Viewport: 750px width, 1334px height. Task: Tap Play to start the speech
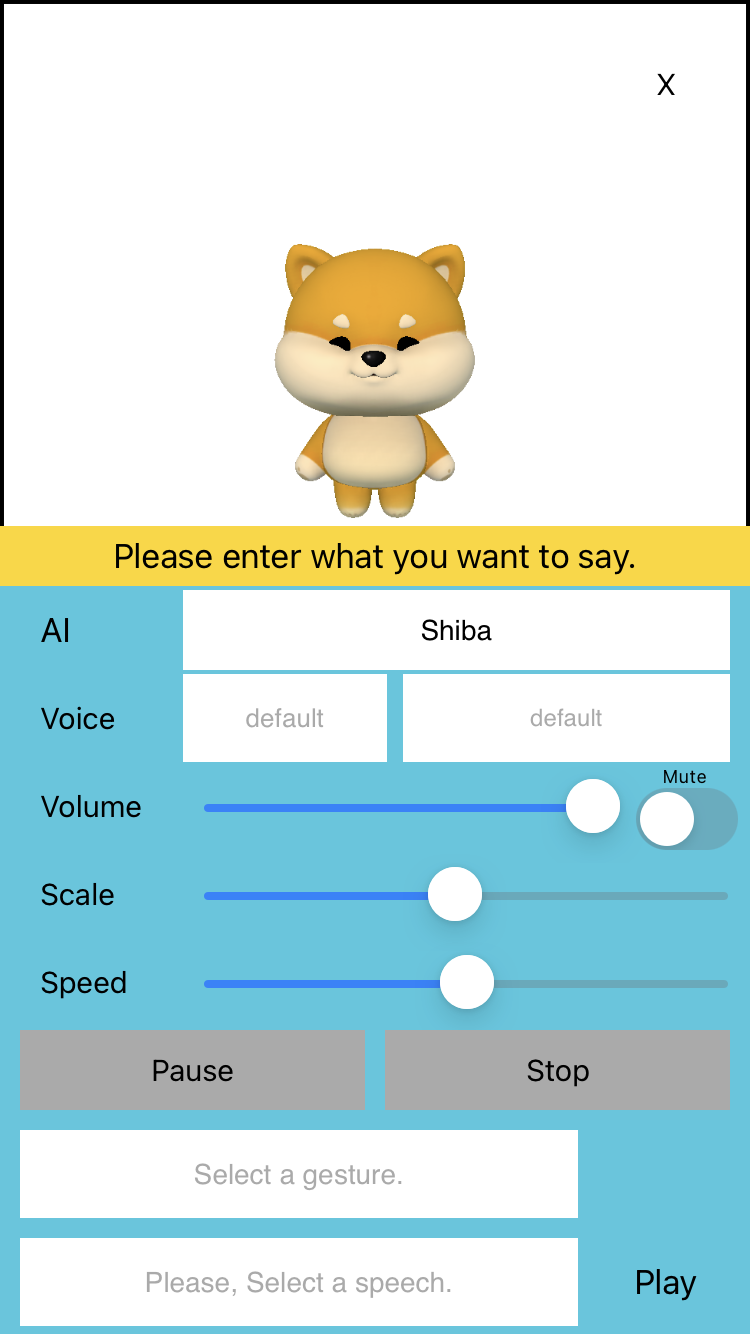click(x=665, y=1282)
